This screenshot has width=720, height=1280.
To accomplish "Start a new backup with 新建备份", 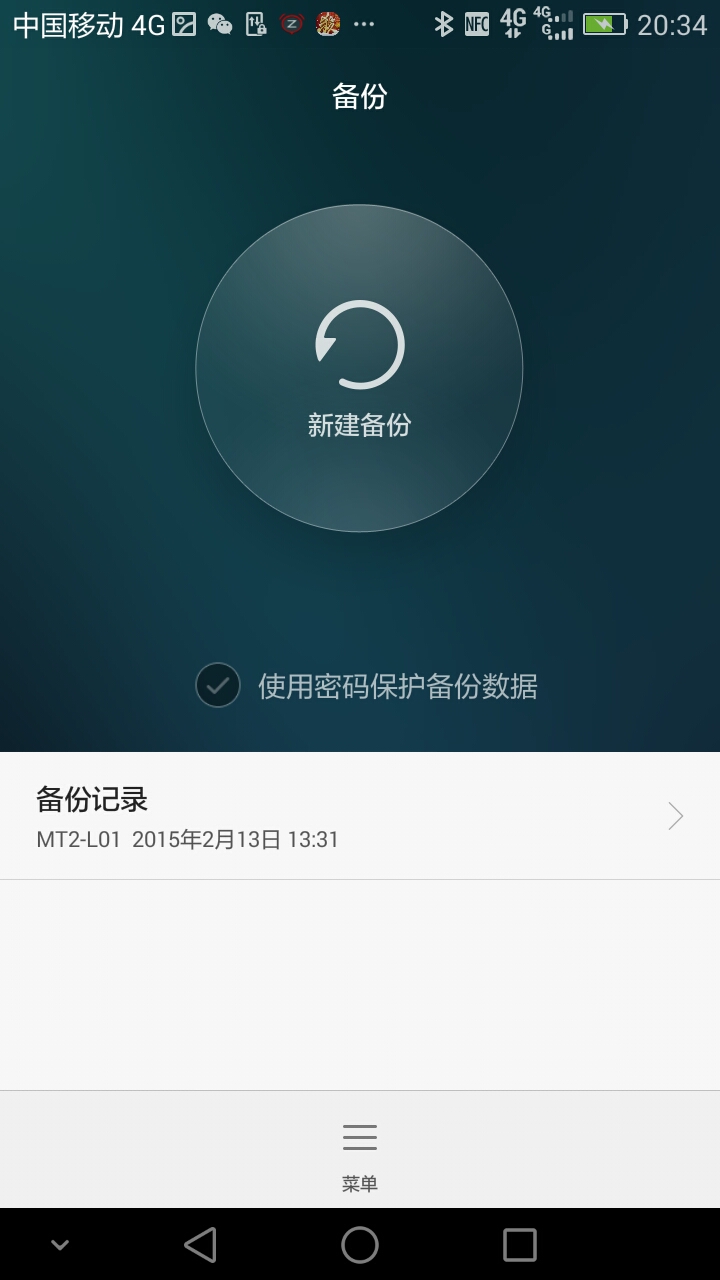I will 359,368.
